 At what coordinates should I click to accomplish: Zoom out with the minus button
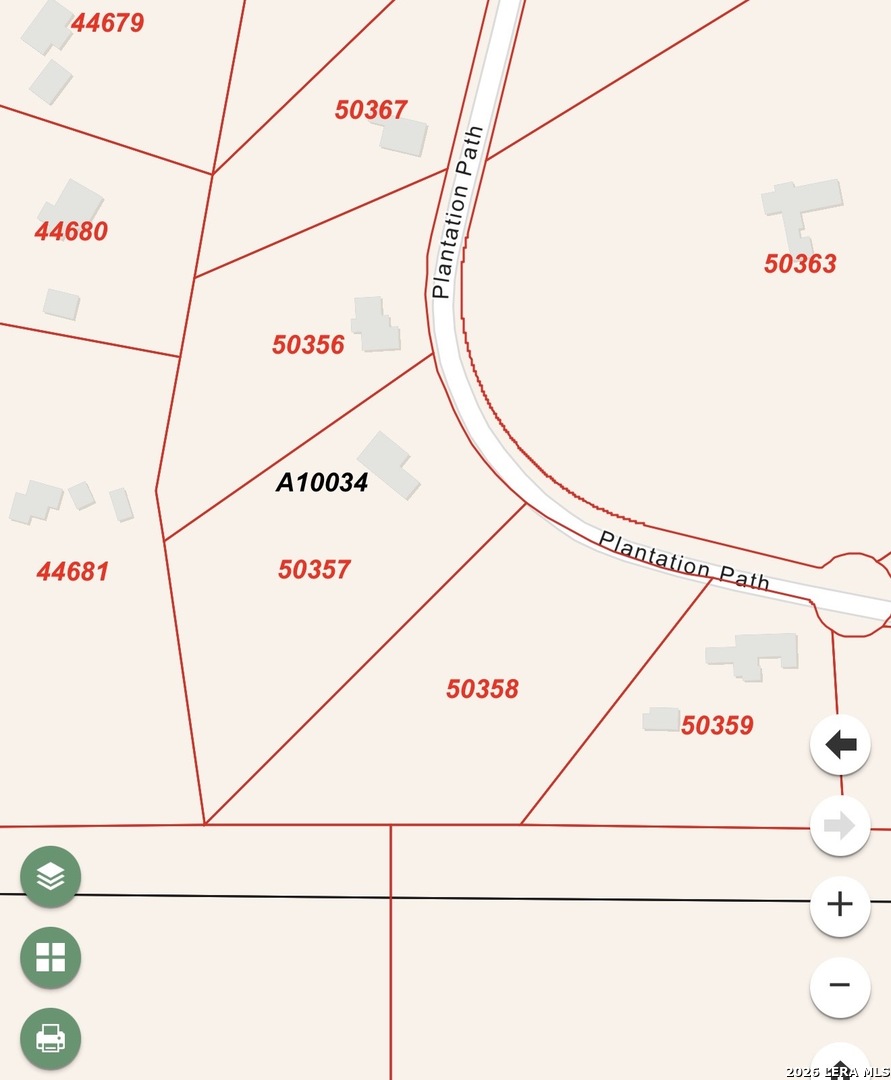(x=840, y=986)
